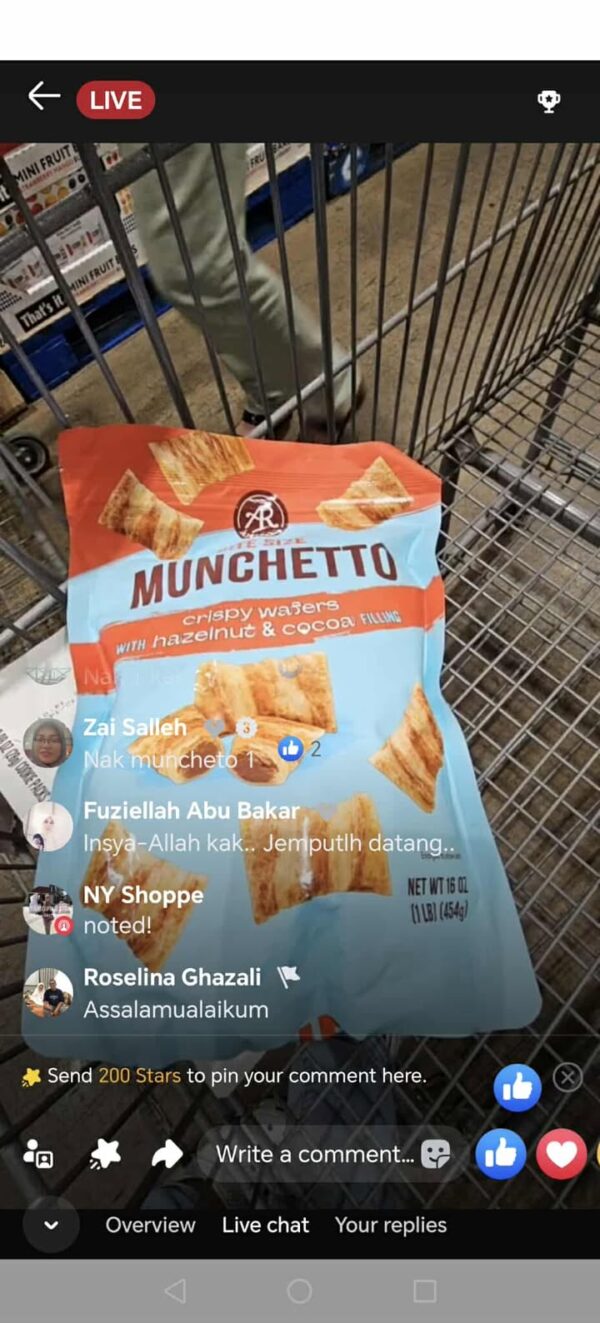
Task: Open Roselina Ghazali's profile
Action: [x=48, y=992]
